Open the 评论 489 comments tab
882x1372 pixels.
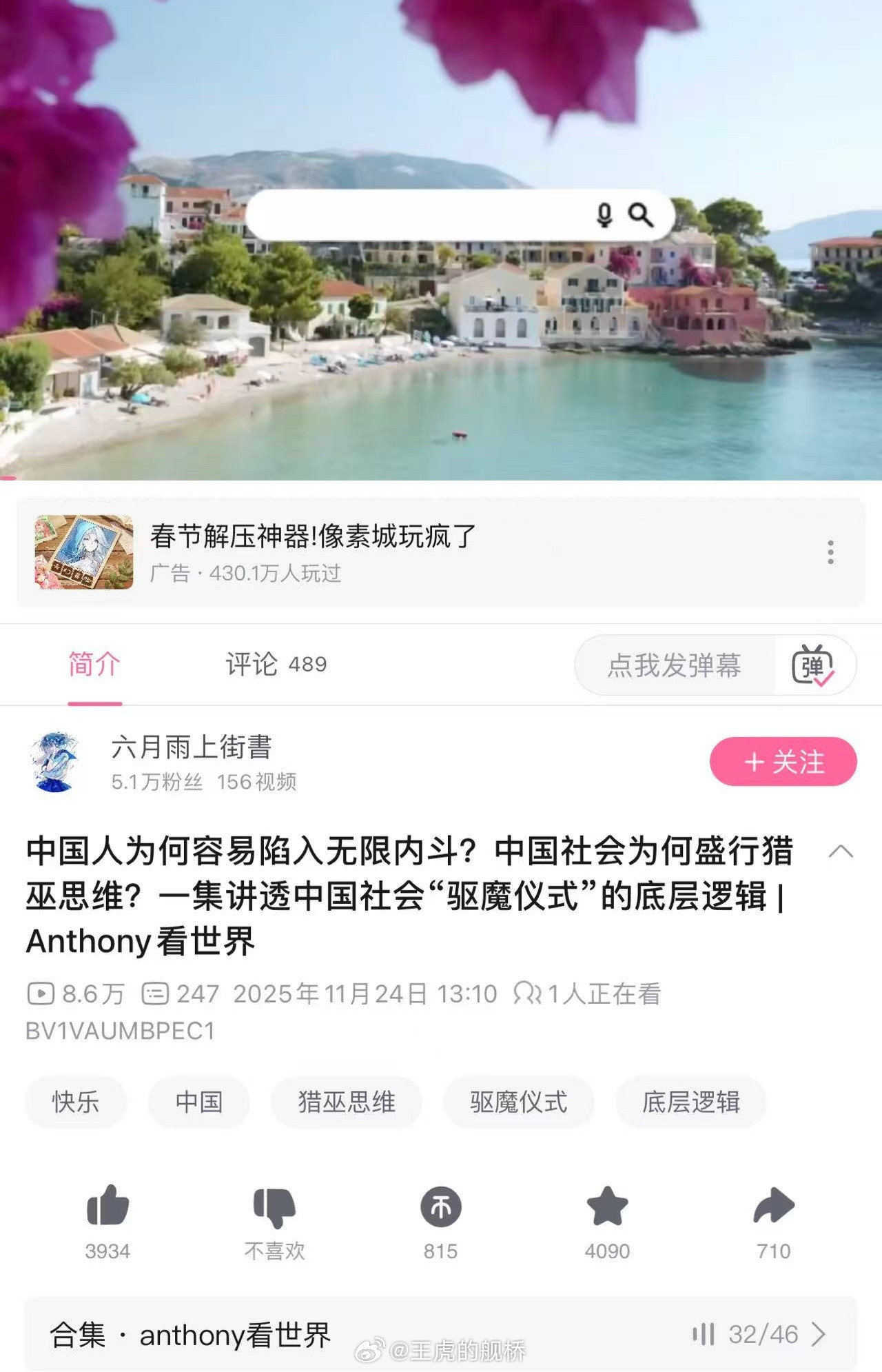[274, 663]
